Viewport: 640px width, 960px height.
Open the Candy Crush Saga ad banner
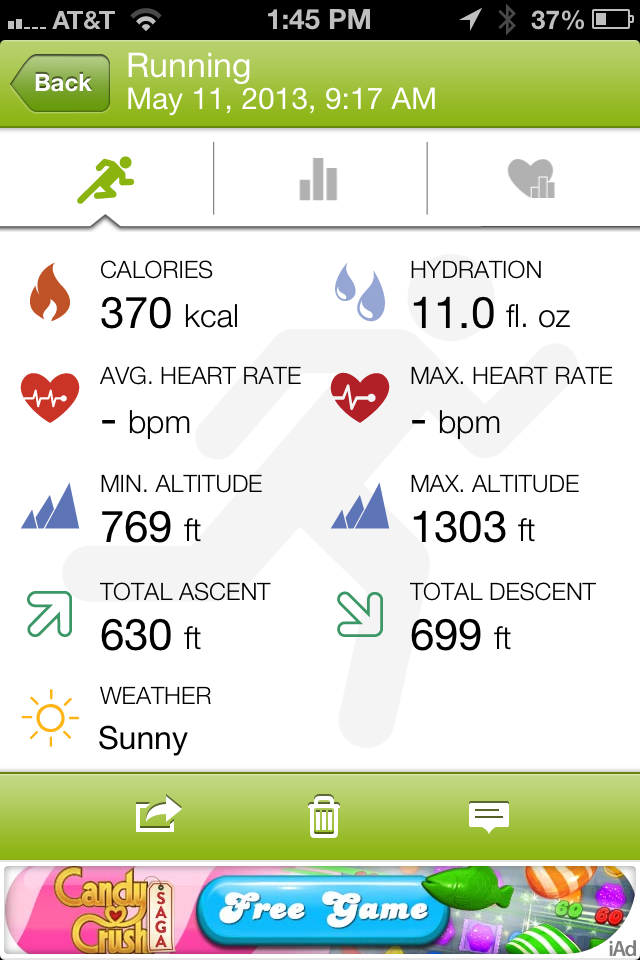tap(320, 912)
